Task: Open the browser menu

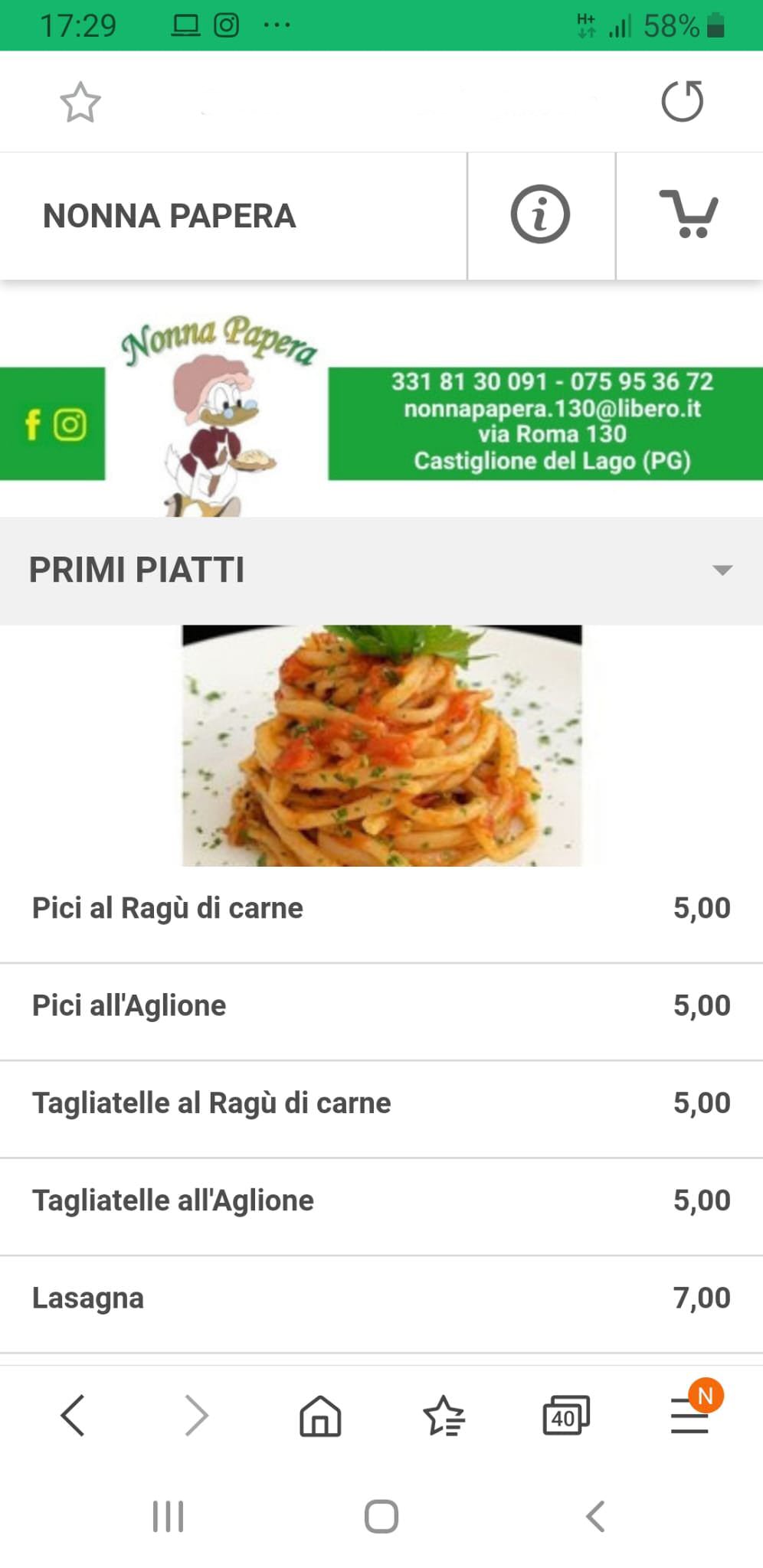Action: pyautogui.click(x=690, y=1416)
